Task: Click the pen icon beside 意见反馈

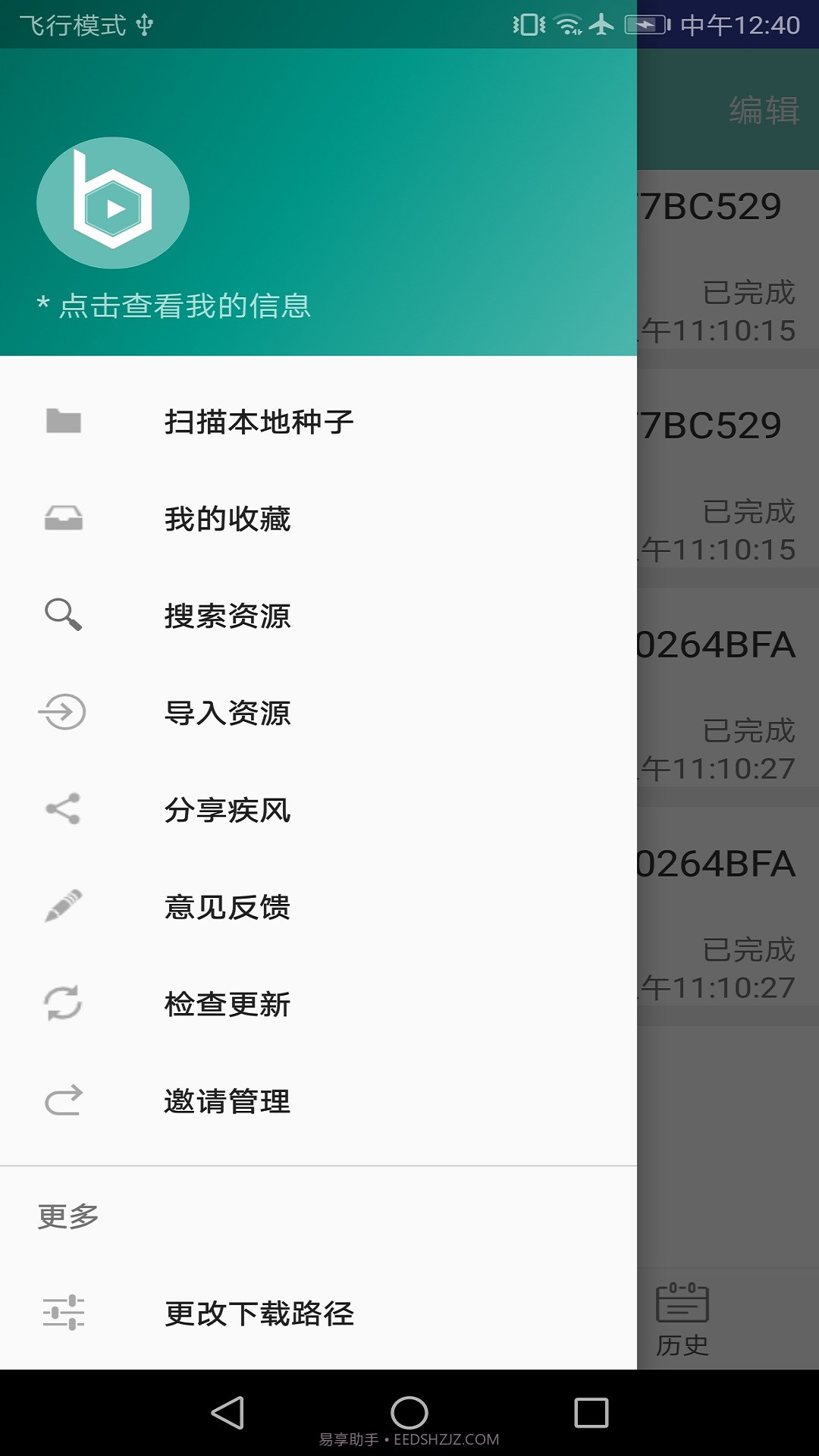Action: [x=64, y=907]
